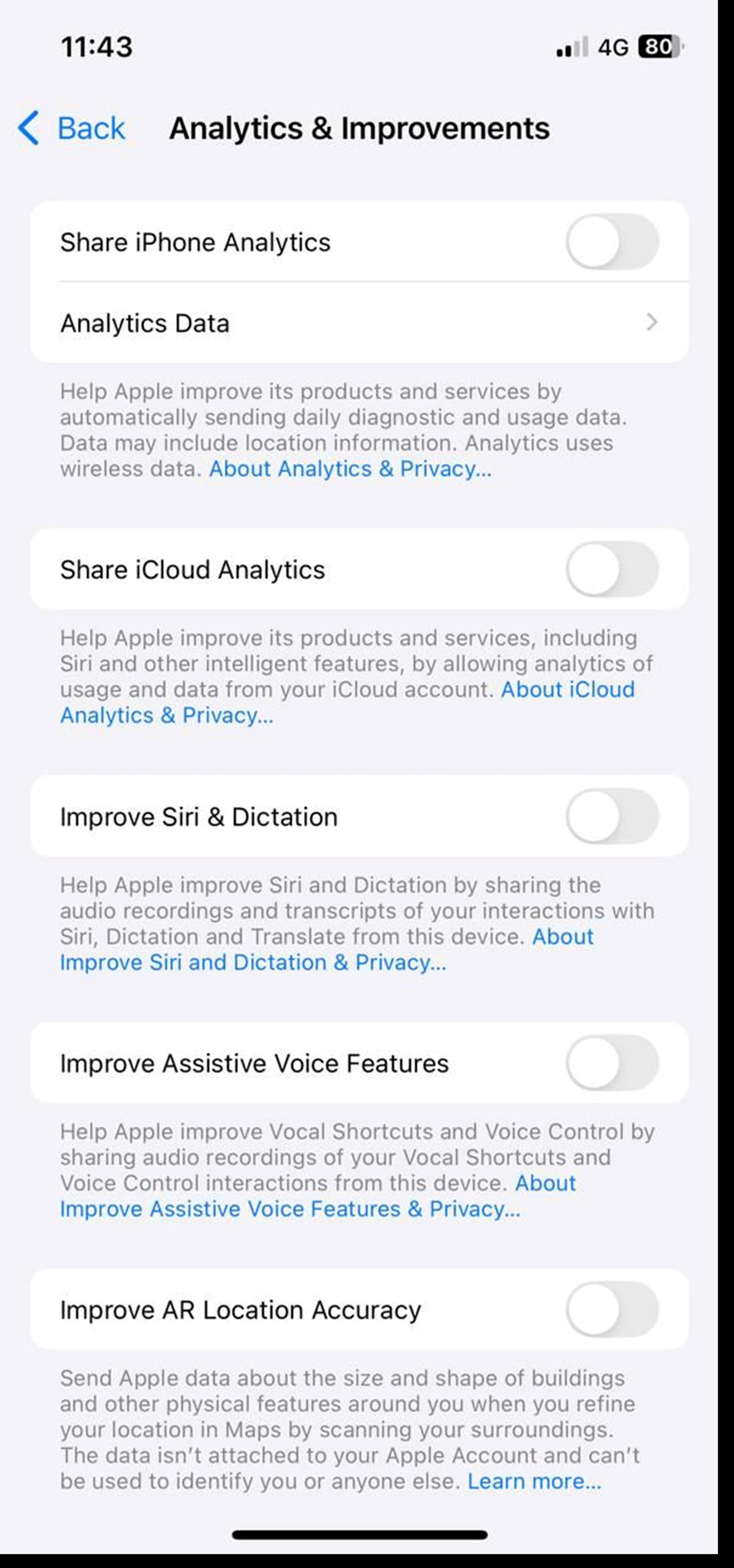The image size is (734, 1568).
Task: Turn on Share iCloud Analytics
Action: click(612, 569)
